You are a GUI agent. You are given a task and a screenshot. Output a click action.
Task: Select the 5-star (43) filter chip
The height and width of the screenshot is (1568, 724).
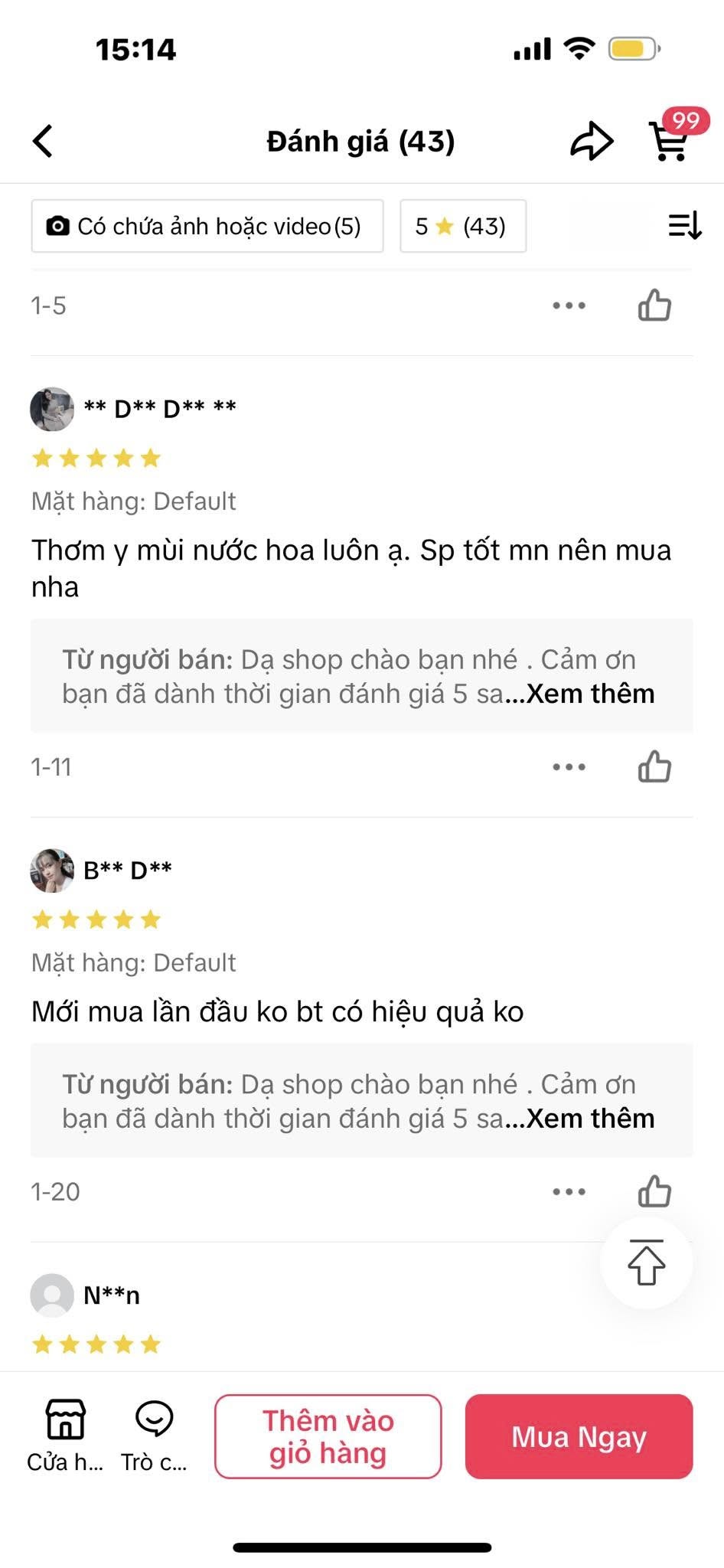[462, 226]
